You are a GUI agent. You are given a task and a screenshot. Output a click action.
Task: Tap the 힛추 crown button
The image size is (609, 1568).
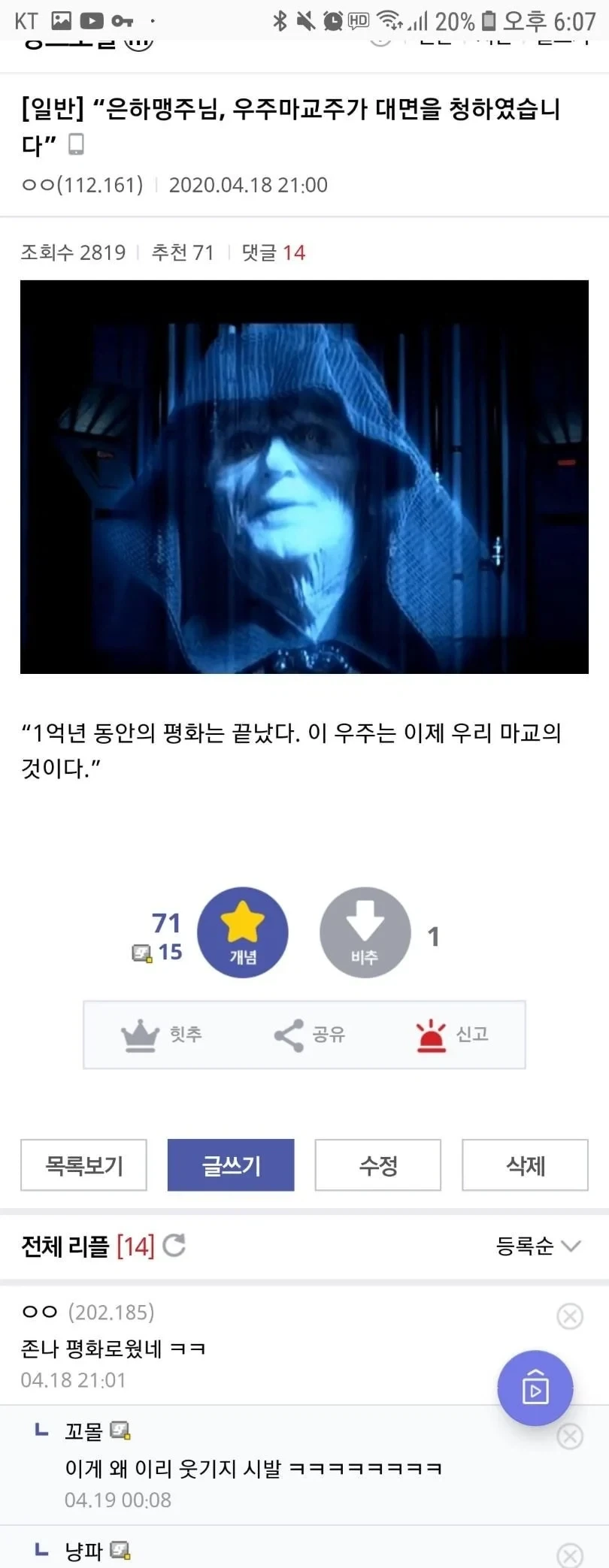162,1035
